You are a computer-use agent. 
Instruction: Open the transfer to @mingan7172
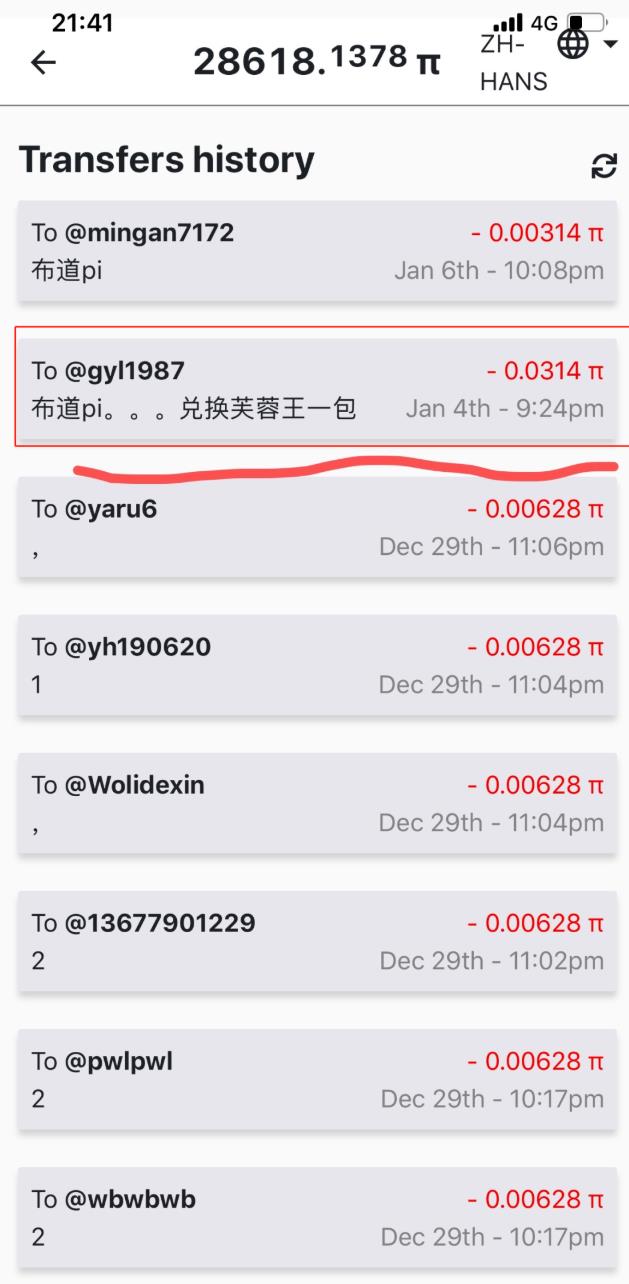(317, 252)
